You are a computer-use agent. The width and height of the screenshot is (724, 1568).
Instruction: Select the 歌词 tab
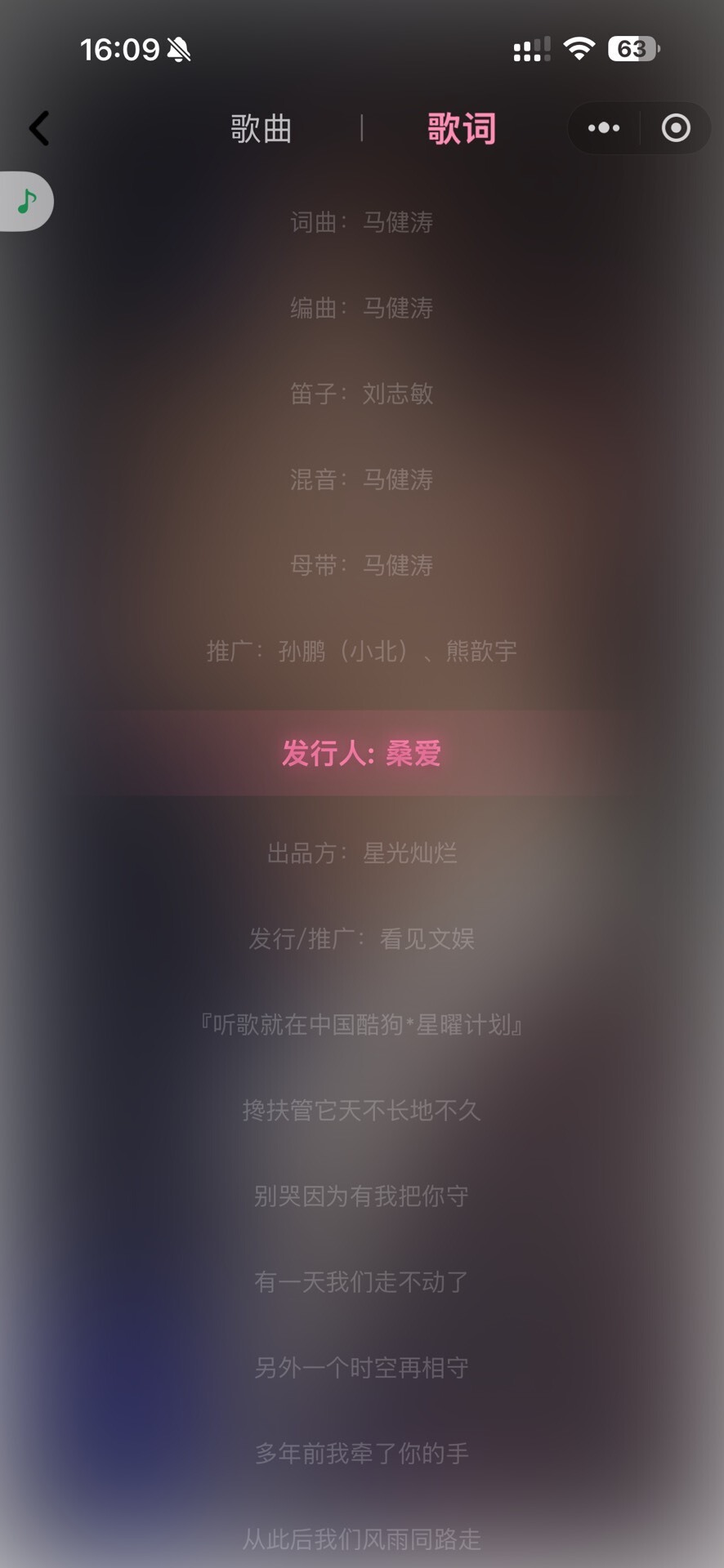461,128
